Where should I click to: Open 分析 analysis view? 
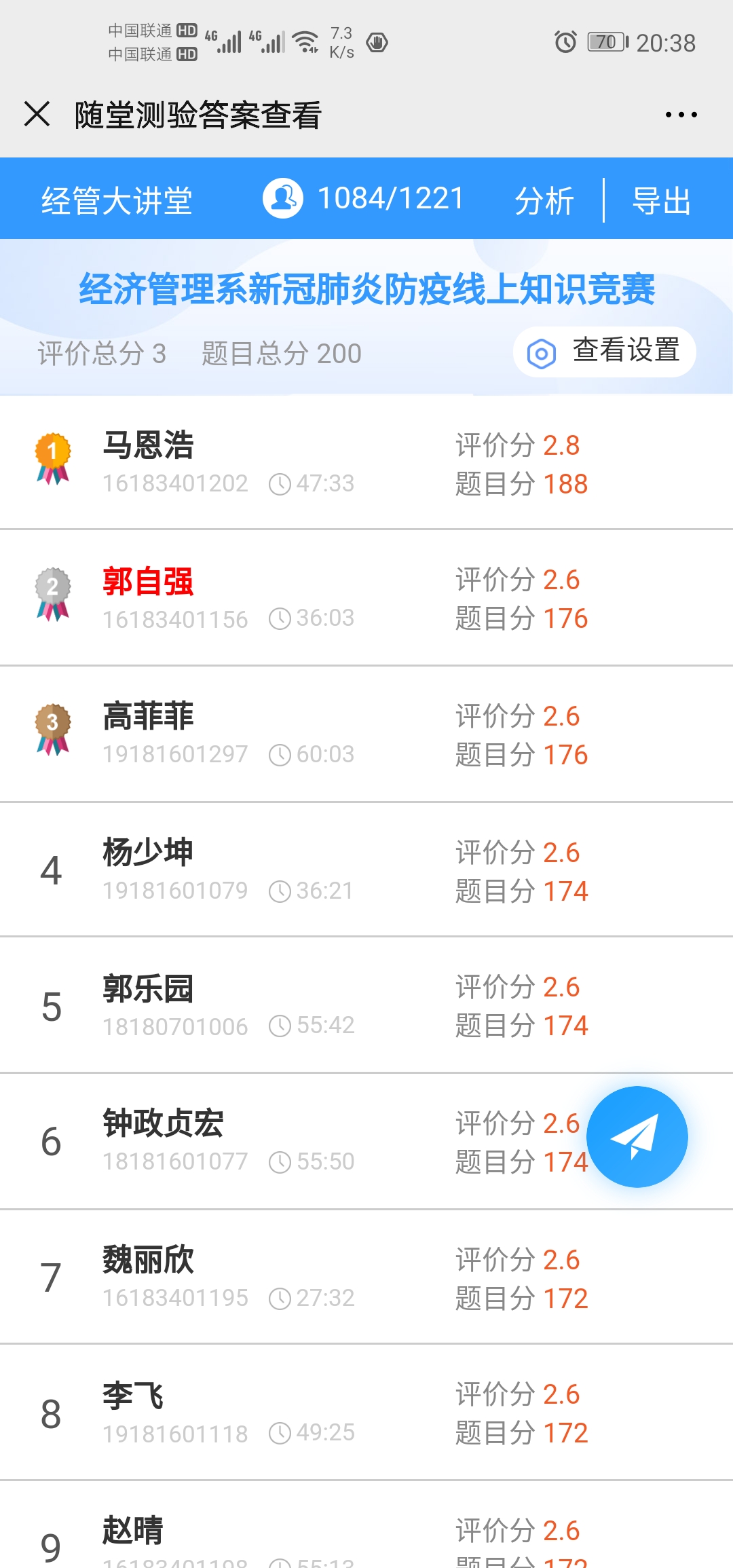tap(544, 200)
